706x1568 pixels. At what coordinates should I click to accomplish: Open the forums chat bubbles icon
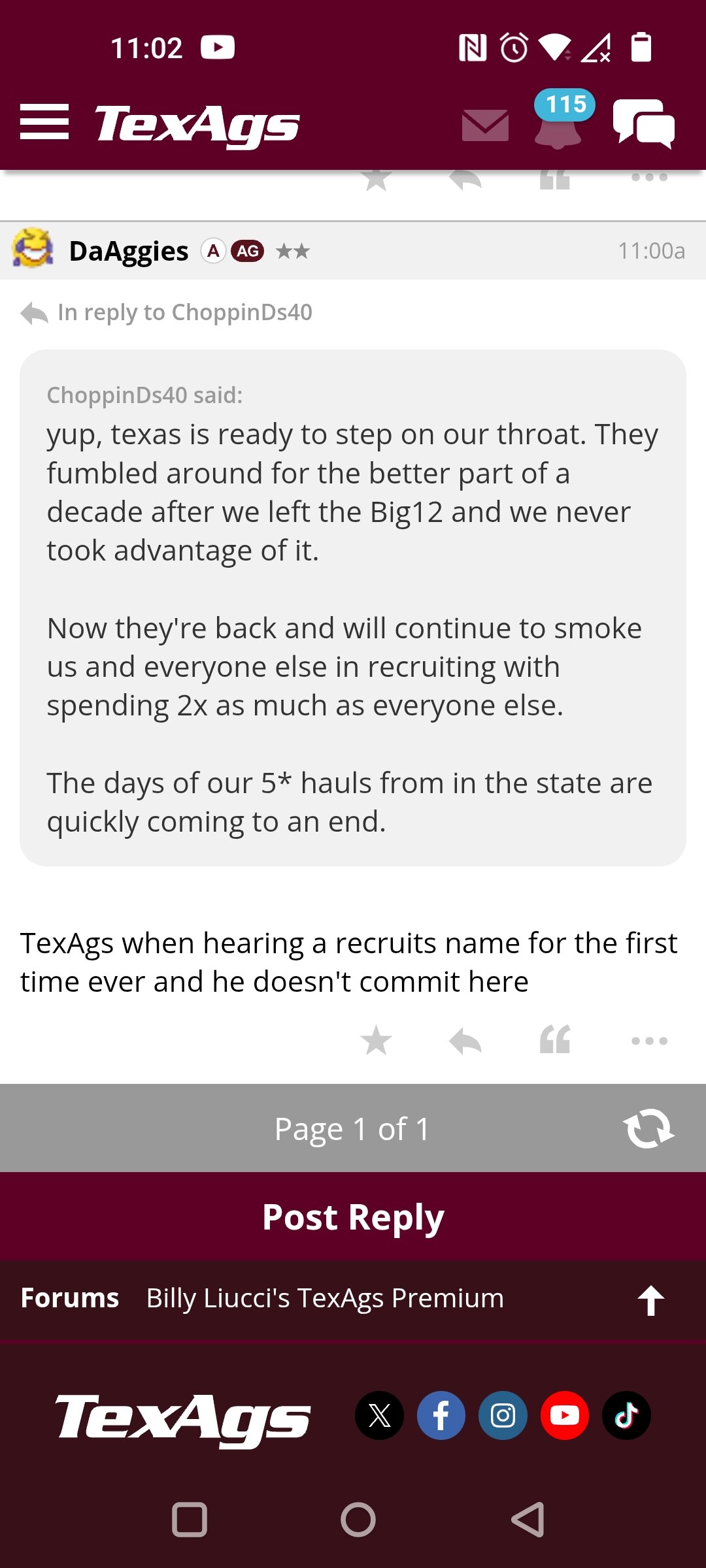[644, 124]
